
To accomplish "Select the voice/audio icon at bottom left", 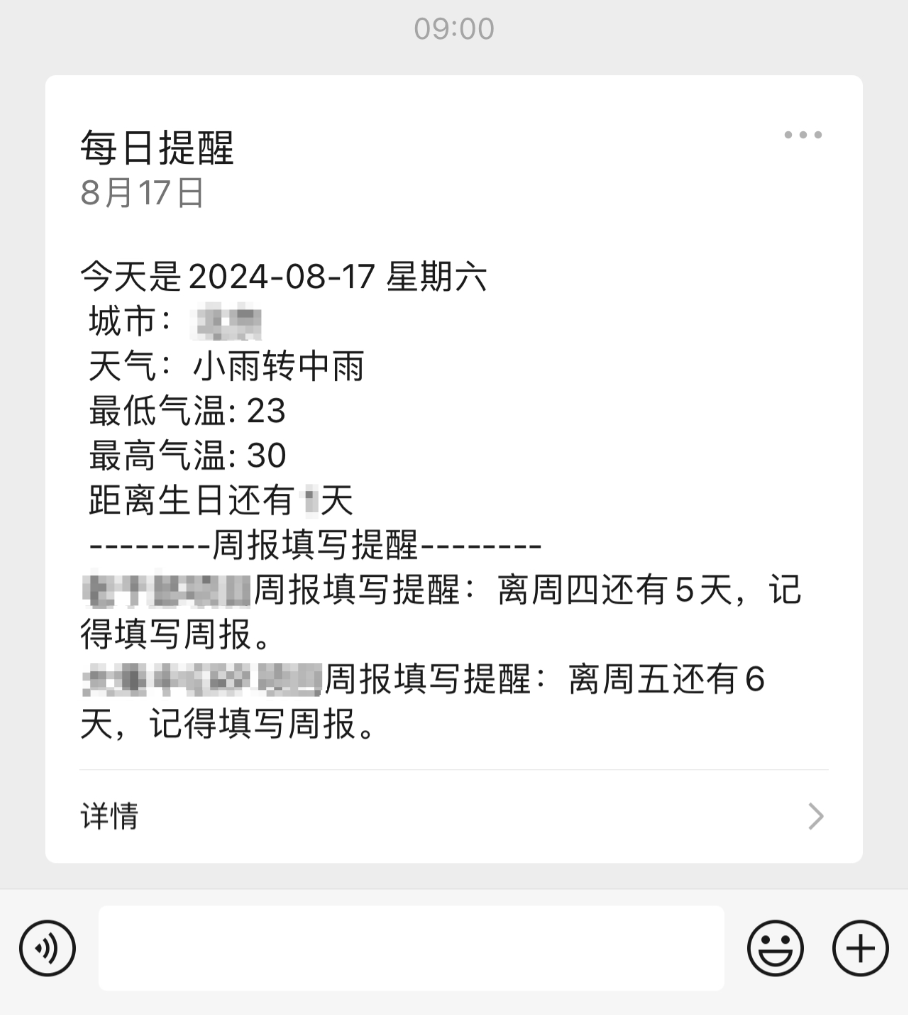I will click(x=47, y=947).
